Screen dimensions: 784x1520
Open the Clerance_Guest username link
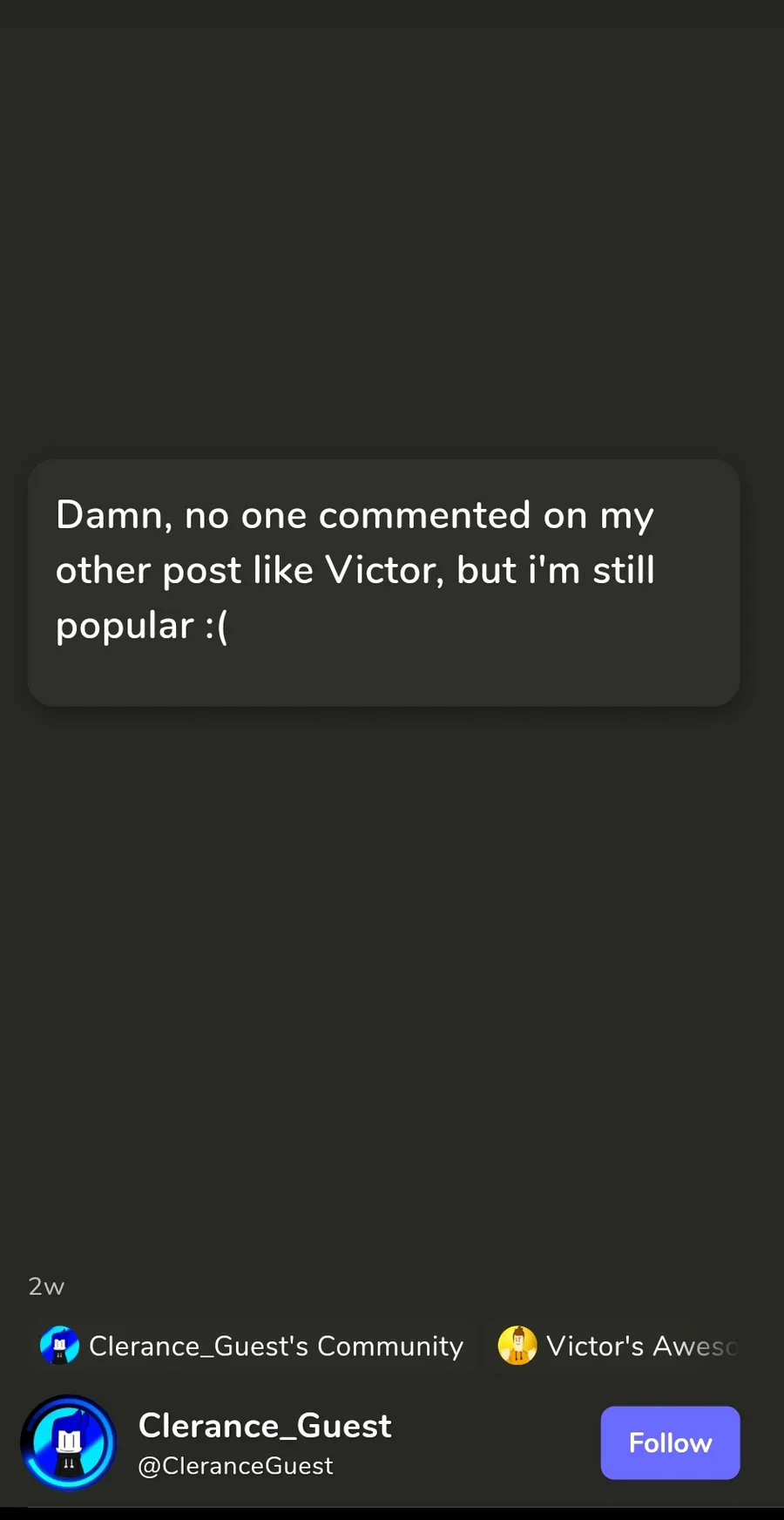(265, 1427)
